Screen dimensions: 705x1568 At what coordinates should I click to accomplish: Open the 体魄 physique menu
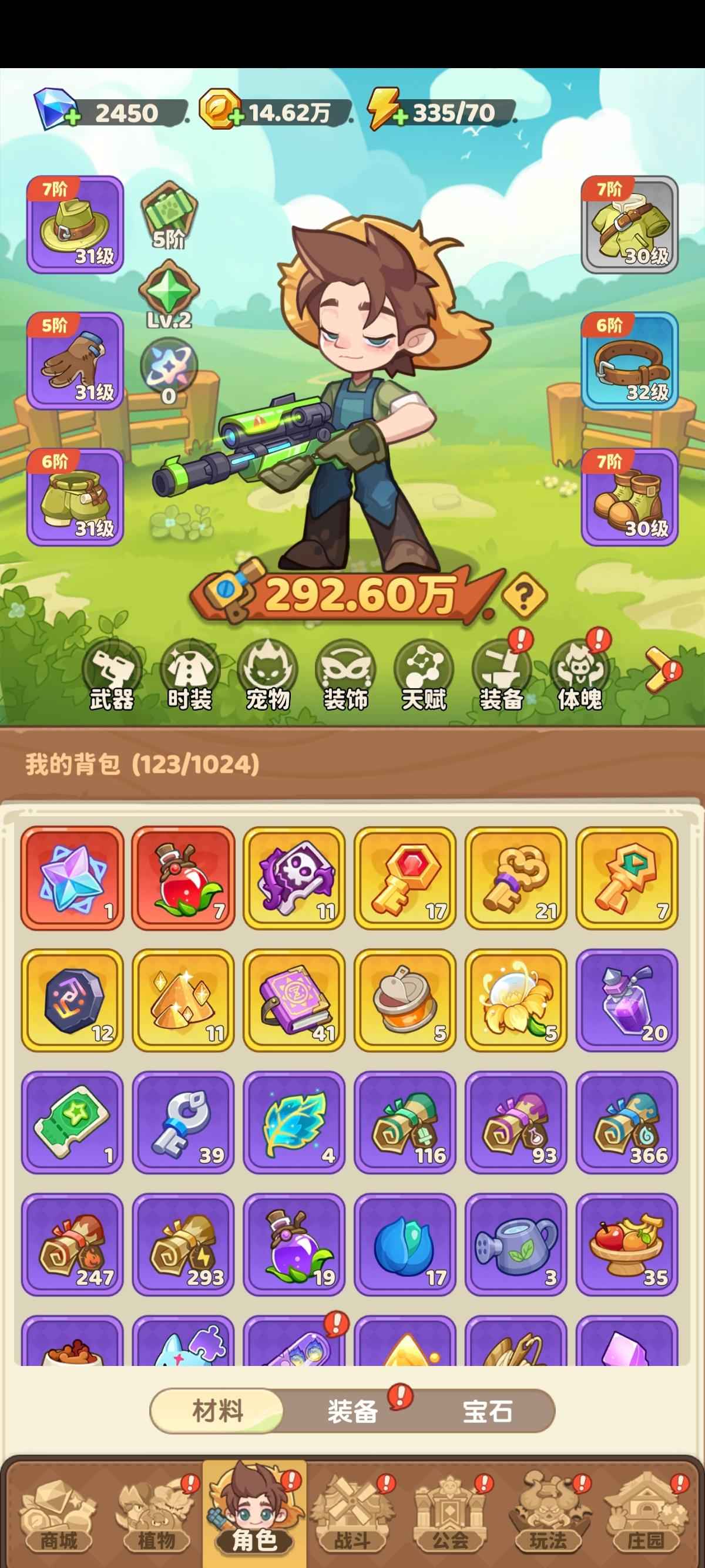tap(580, 675)
